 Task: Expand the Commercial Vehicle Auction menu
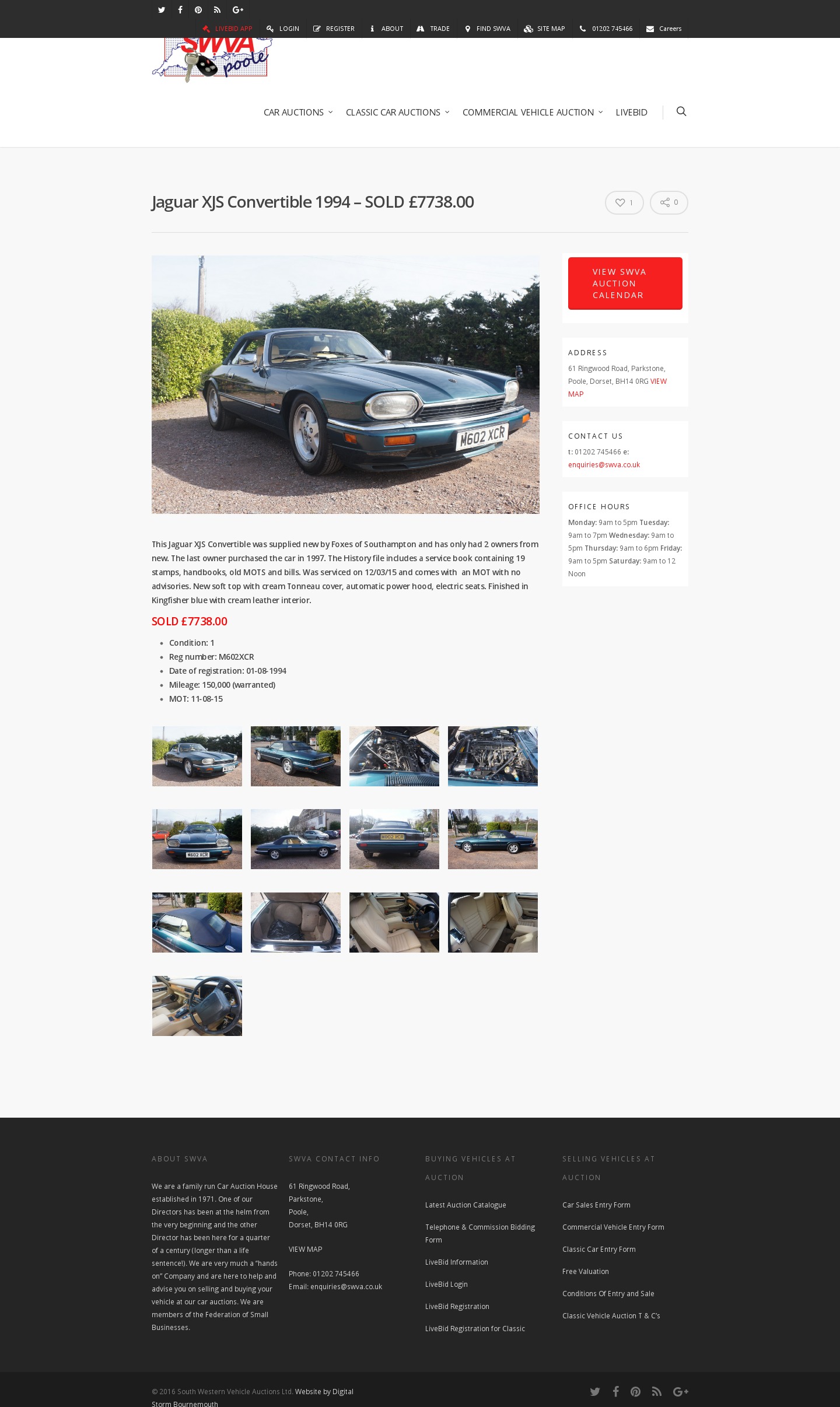(x=532, y=112)
